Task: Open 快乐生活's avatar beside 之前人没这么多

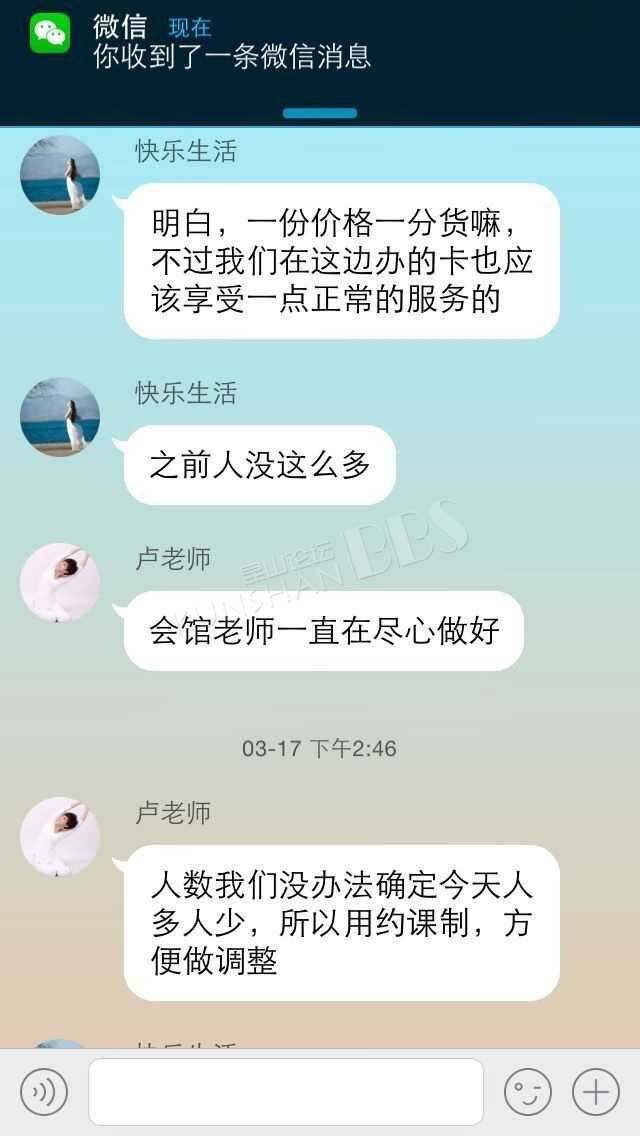Action: (60, 417)
